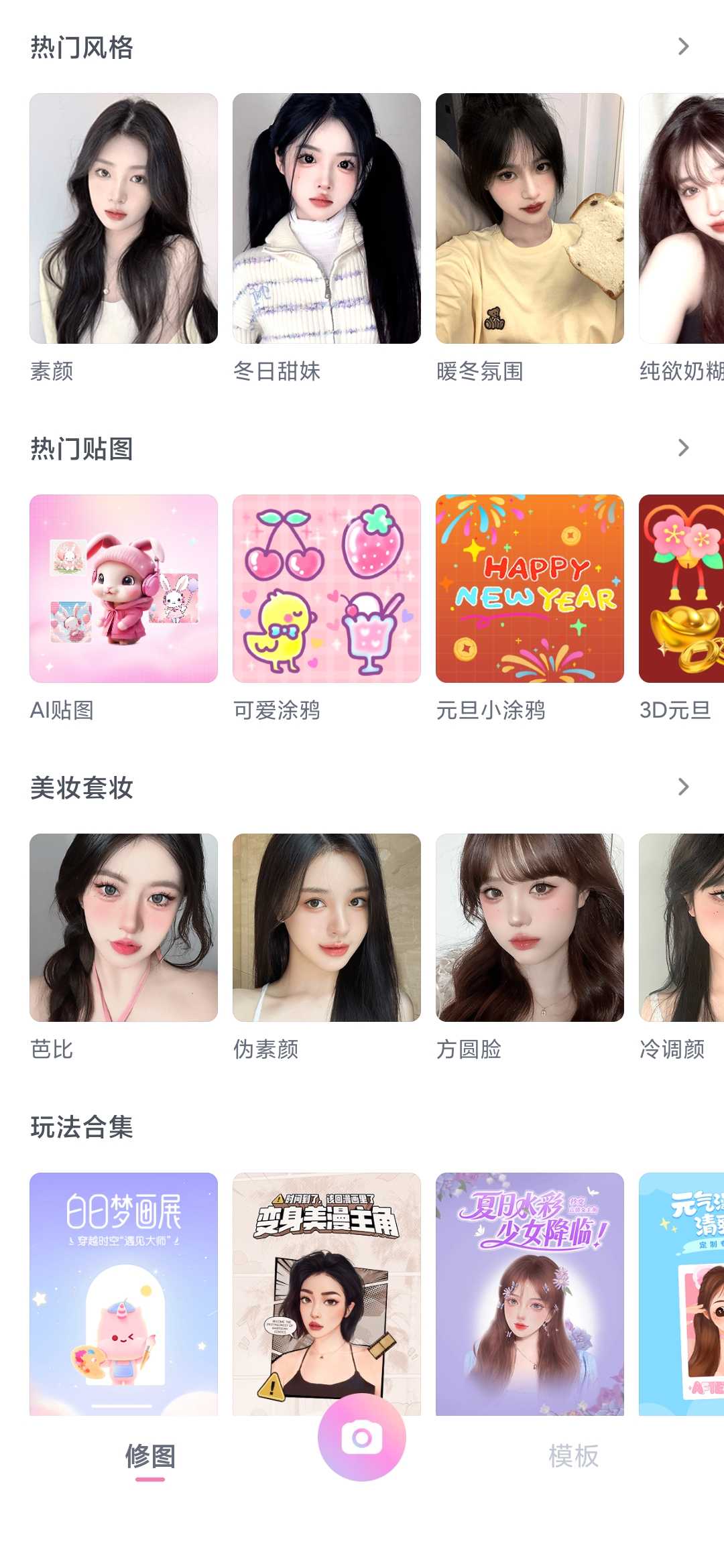The width and height of the screenshot is (724, 1568).
Task: Expand the 美妆套妆 section arrow
Action: tap(683, 787)
